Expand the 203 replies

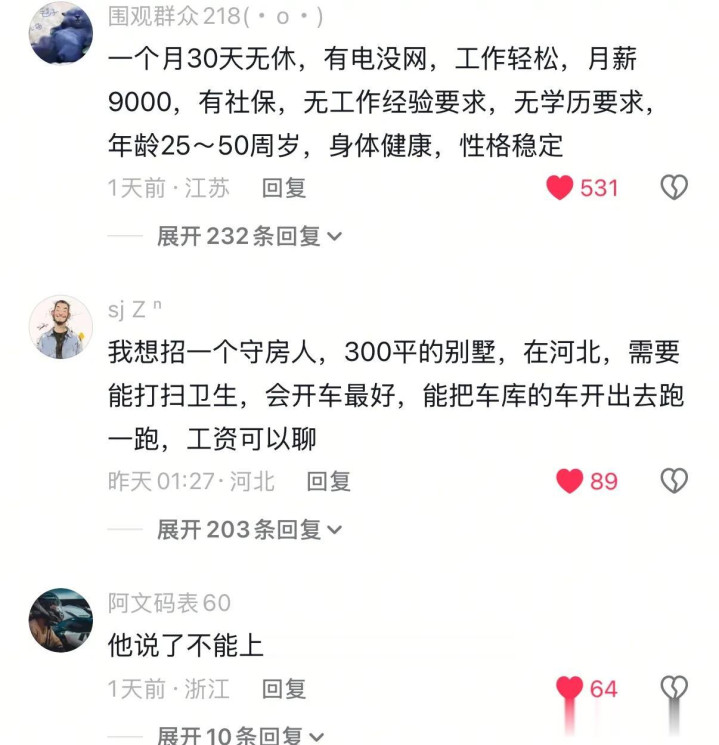[249, 529]
